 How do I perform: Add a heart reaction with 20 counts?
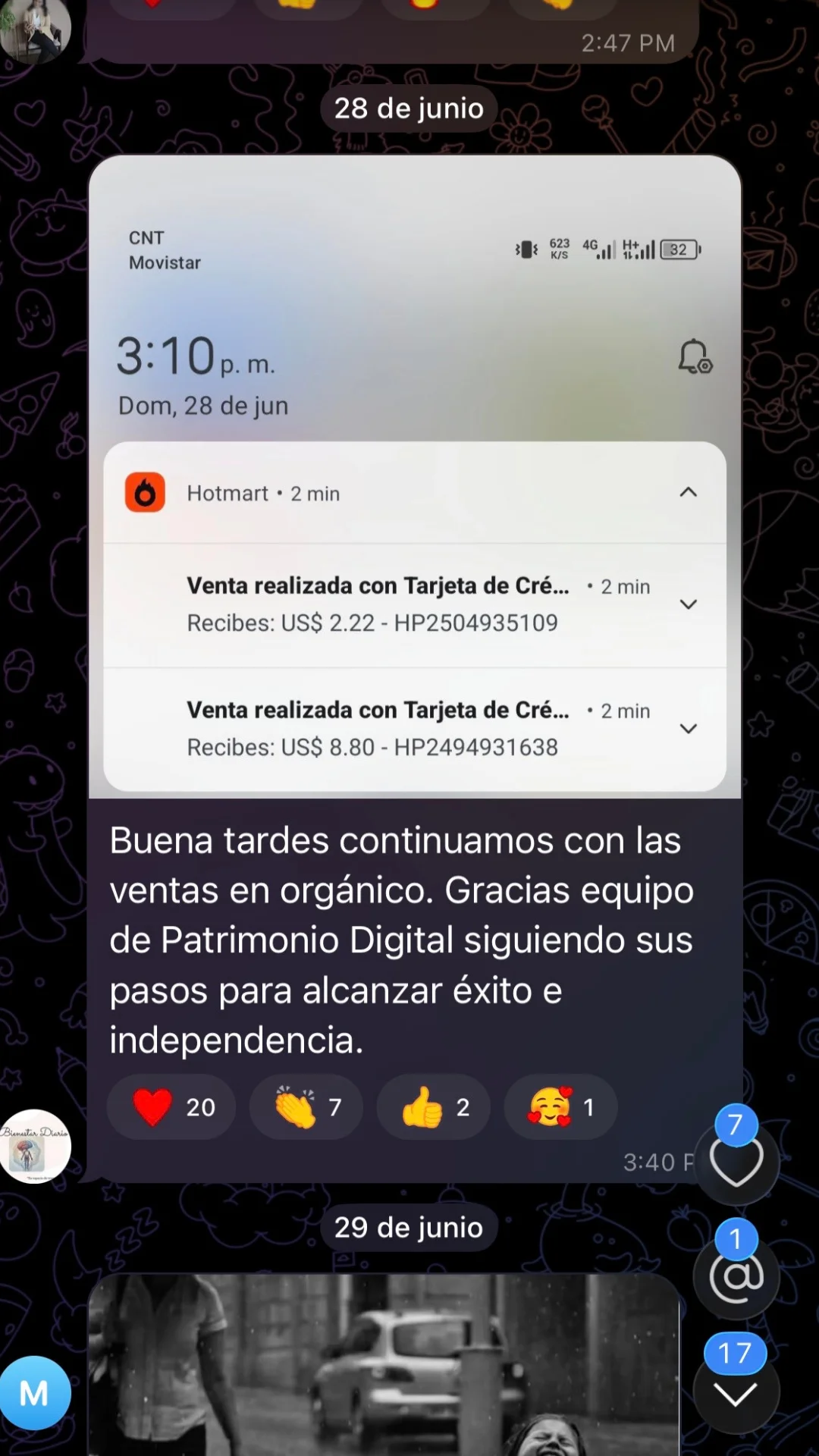[x=171, y=1106]
